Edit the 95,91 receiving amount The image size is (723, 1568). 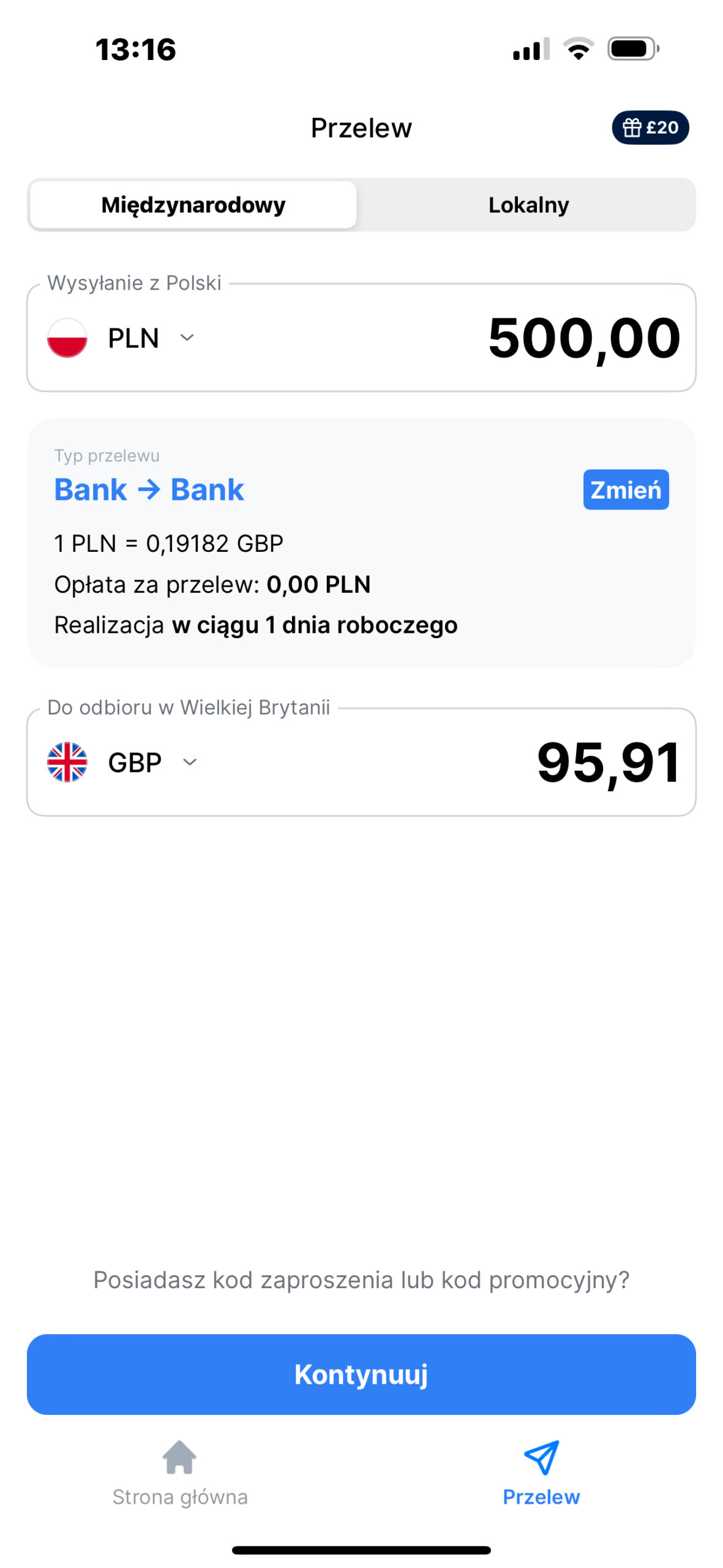tap(607, 762)
